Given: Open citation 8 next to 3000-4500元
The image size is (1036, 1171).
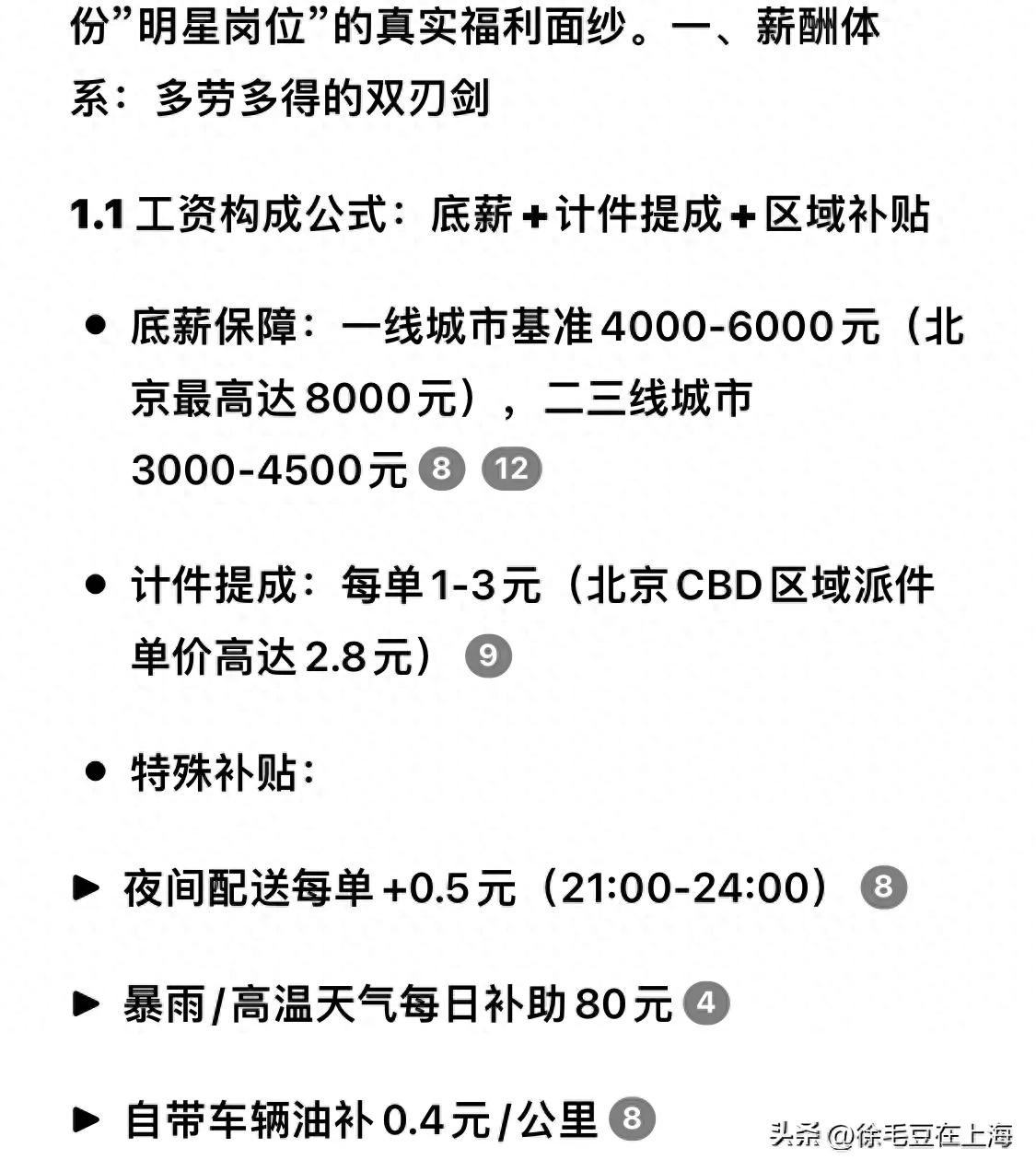Looking at the screenshot, I should point(442,469).
